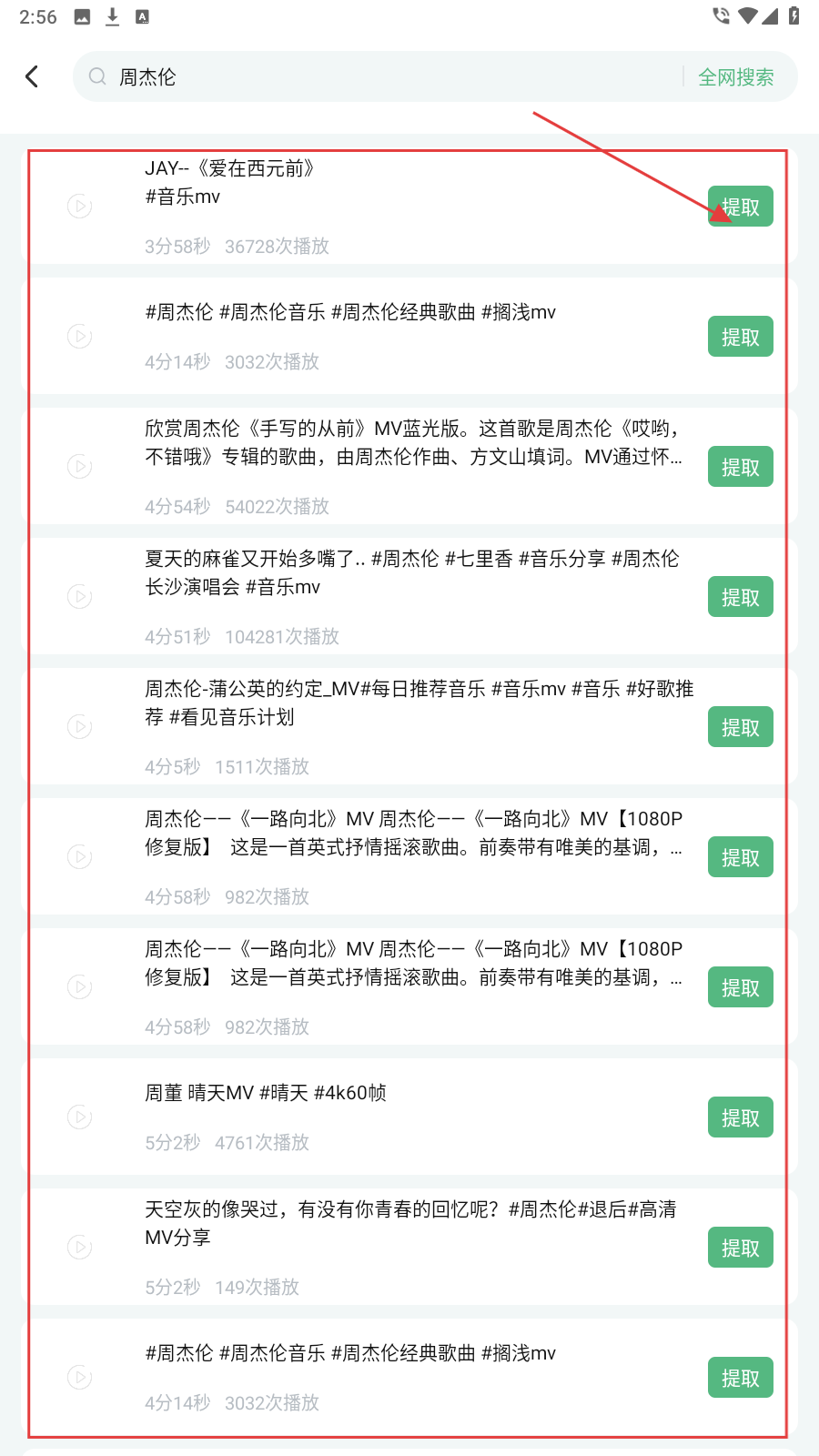The height and width of the screenshot is (1456, 819).
Task: Tap 提取 for the 晴天MV 4k60帧 video
Action: click(x=740, y=1117)
